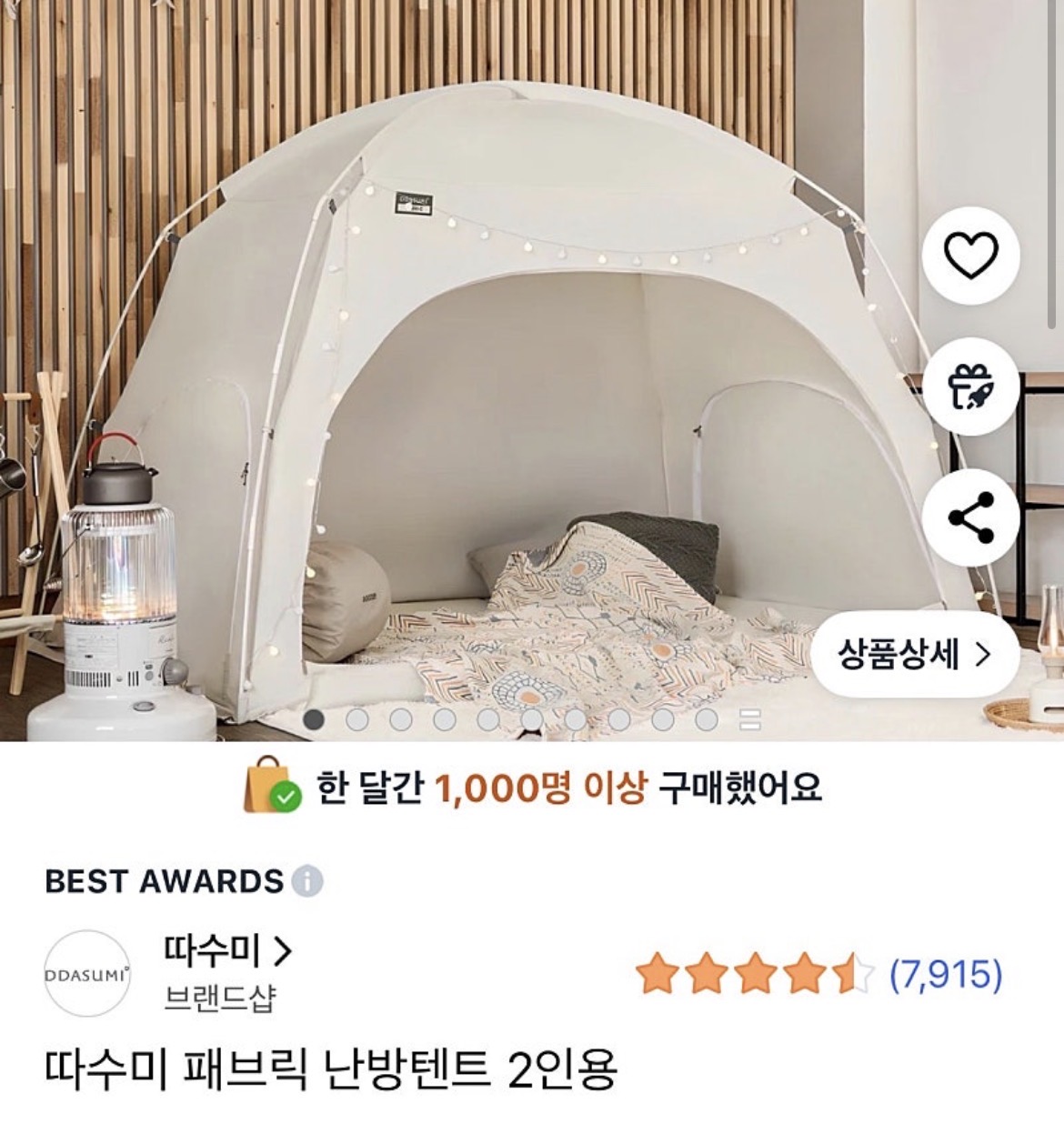Add this tent to wishlist with the heart icon
The height and width of the screenshot is (1134, 1064).
pyautogui.click(x=970, y=256)
